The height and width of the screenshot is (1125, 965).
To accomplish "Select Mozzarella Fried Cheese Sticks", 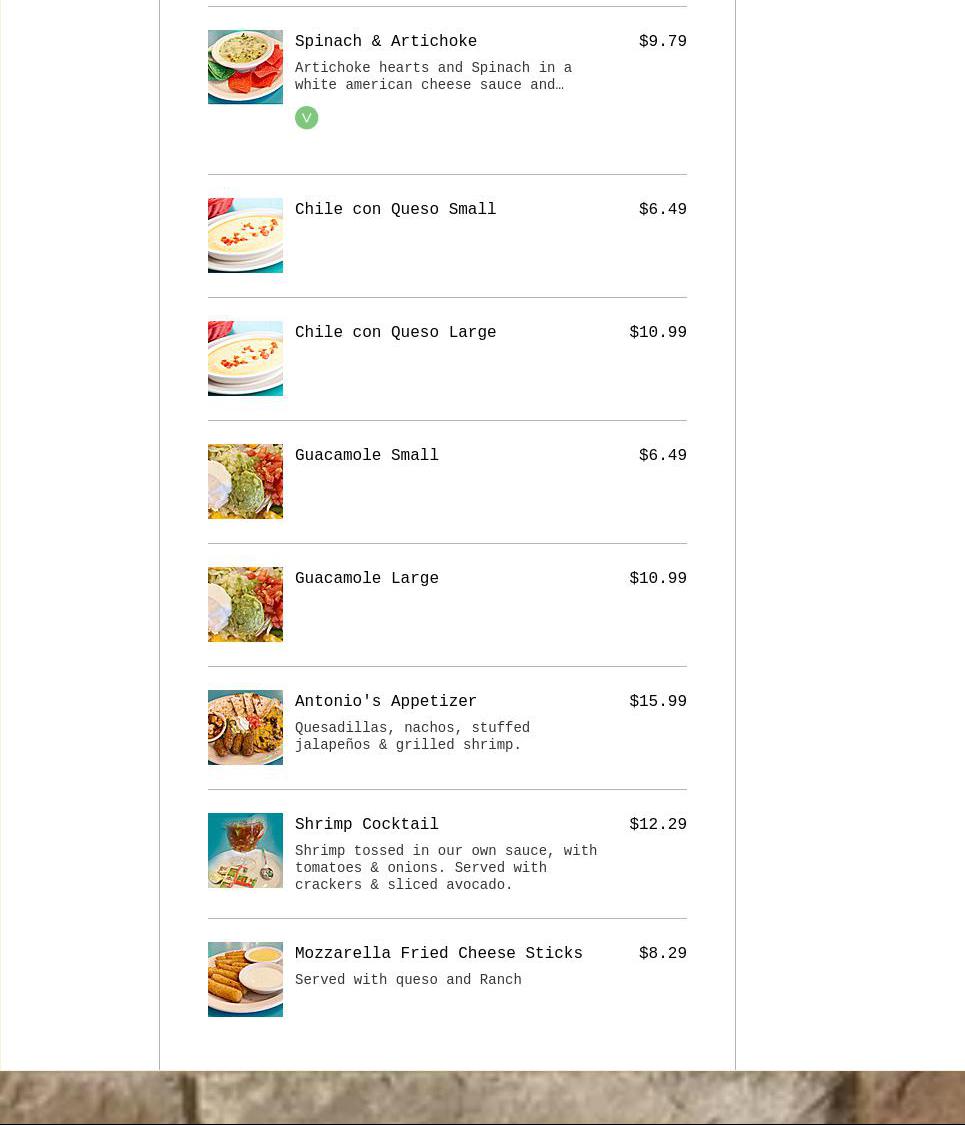I will point(438,954).
